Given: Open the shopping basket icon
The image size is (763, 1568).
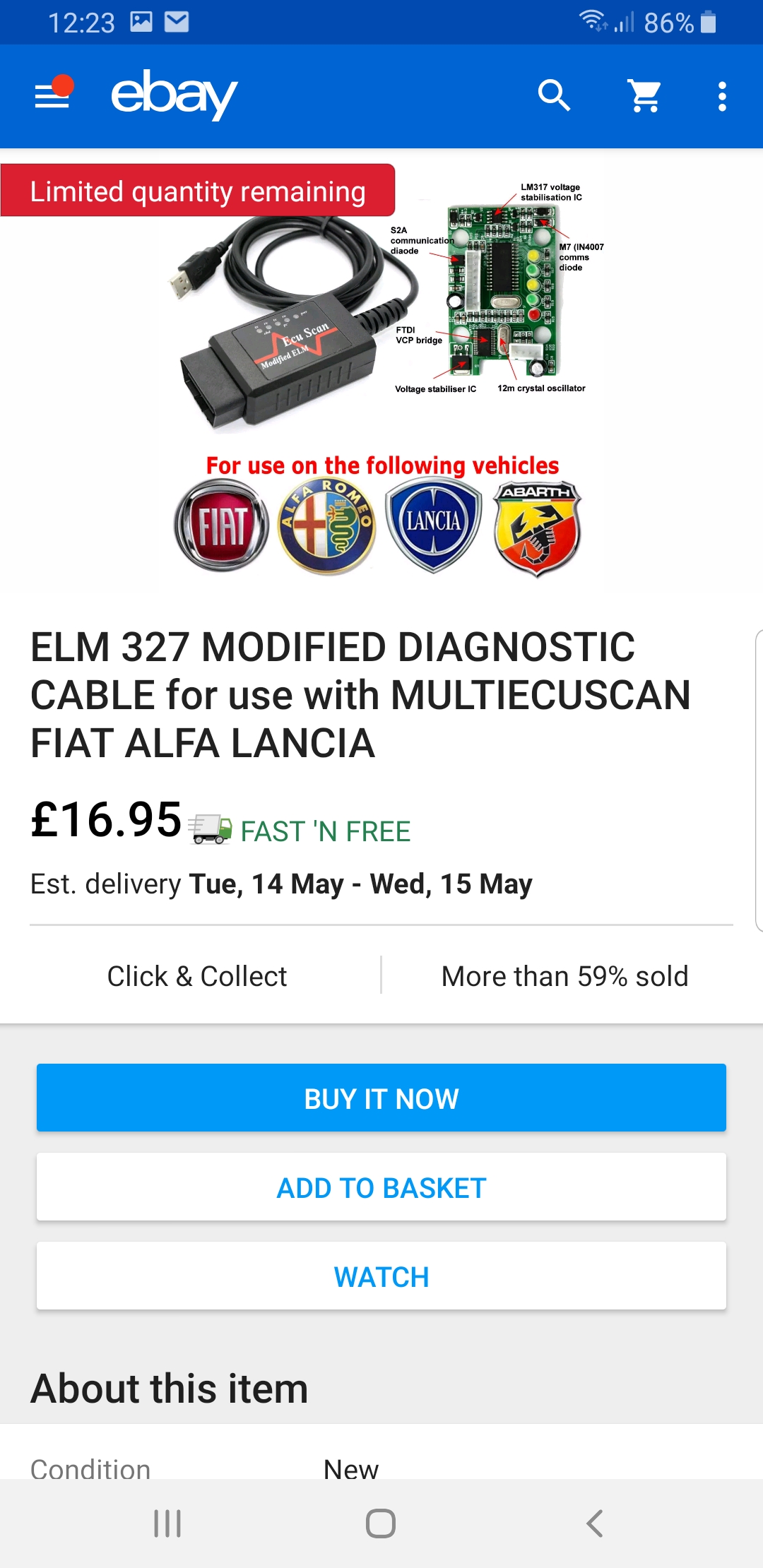Looking at the screenshot, I should [x=644, y=95].
